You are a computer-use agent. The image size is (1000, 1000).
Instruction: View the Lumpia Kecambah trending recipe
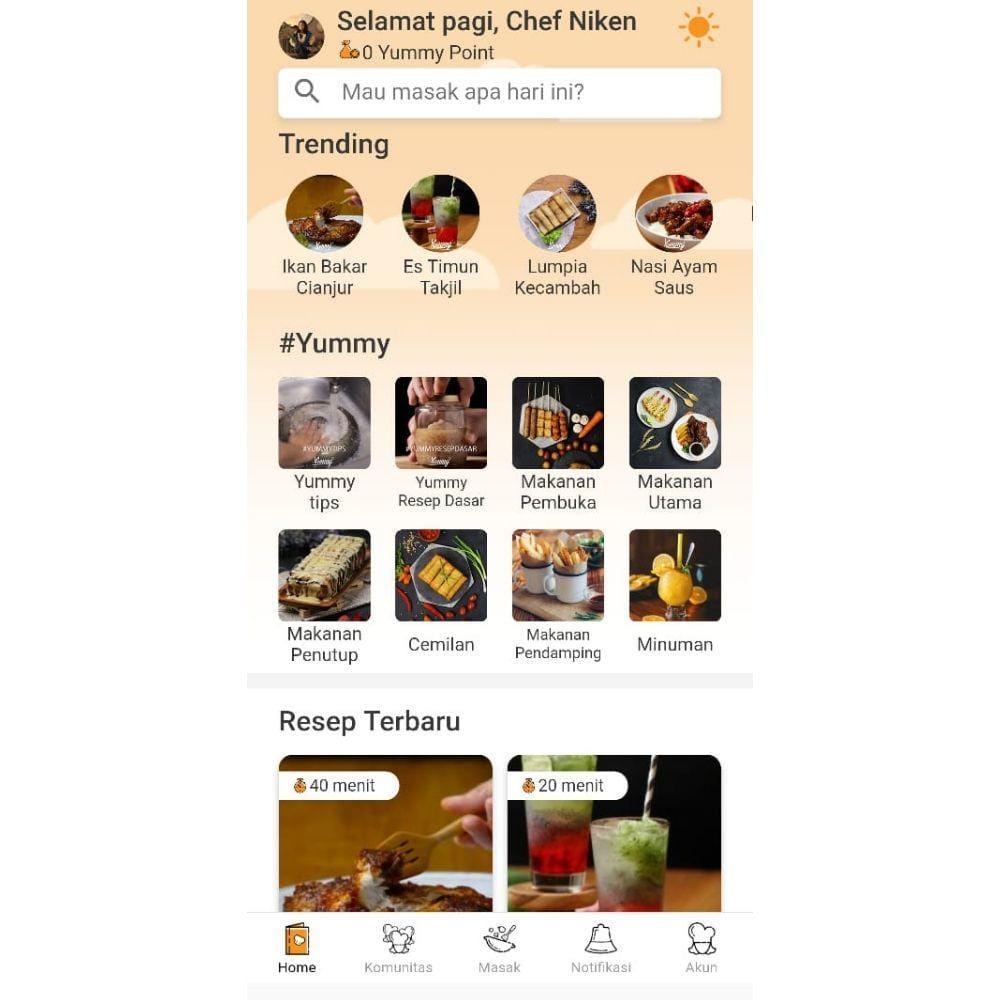(557, 213)
